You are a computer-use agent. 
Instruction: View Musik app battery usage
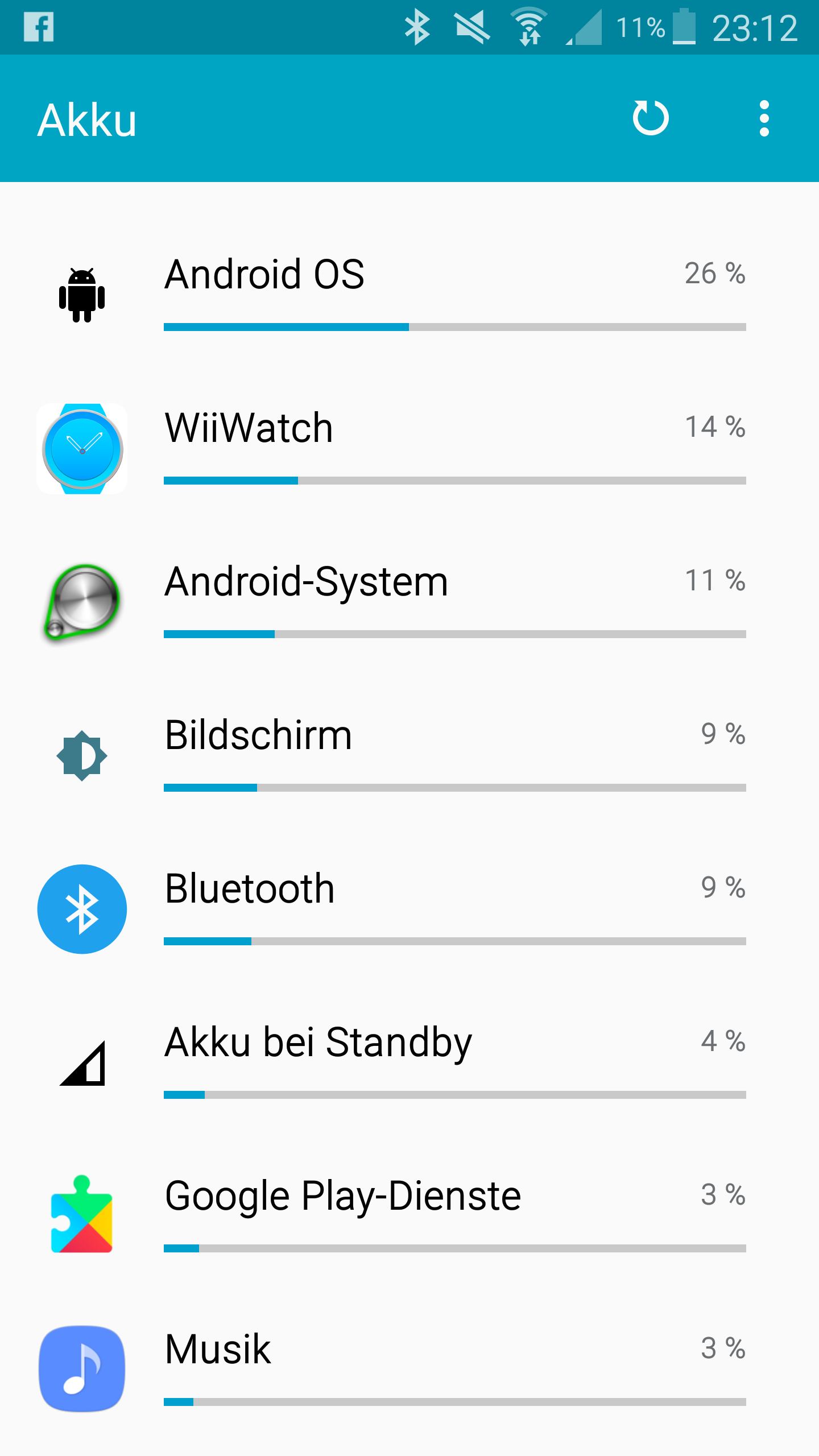(409, 1371)
